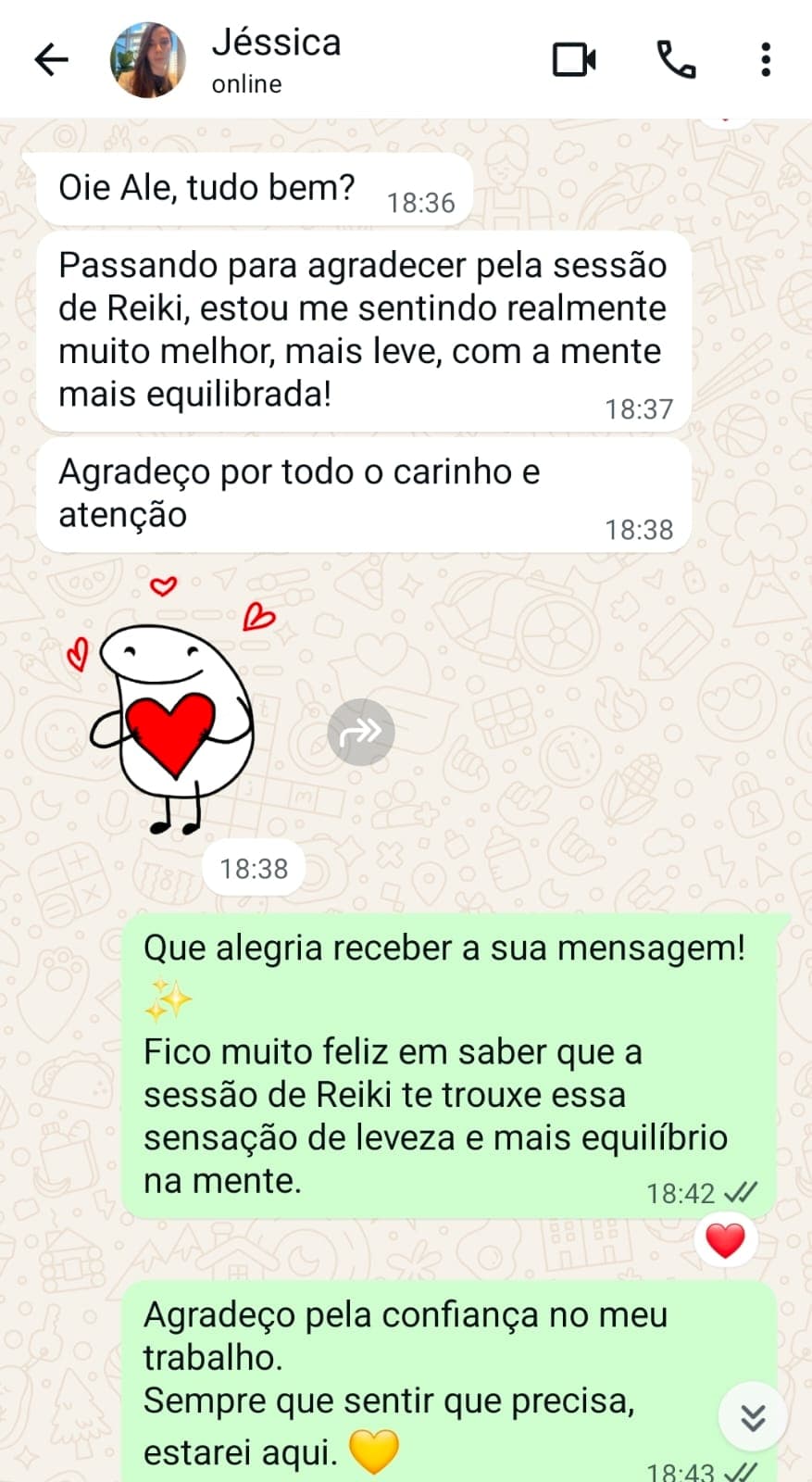The height and width of the screenshot is (1482, 812).
Task: Open Jéssica's profile picture
Action: click(148, 59)
